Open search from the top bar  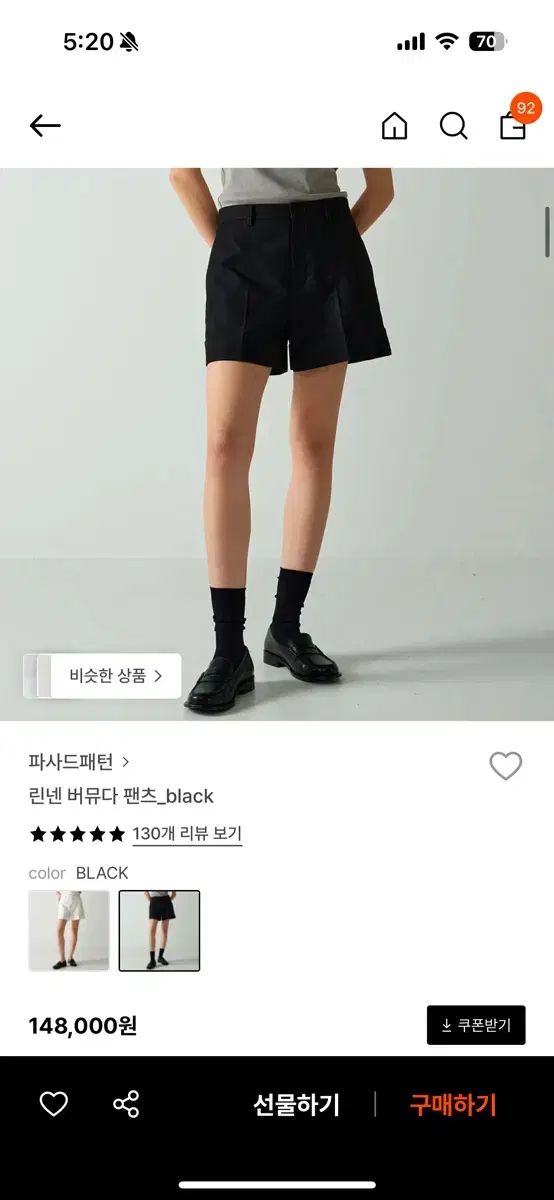click(454, 126)
